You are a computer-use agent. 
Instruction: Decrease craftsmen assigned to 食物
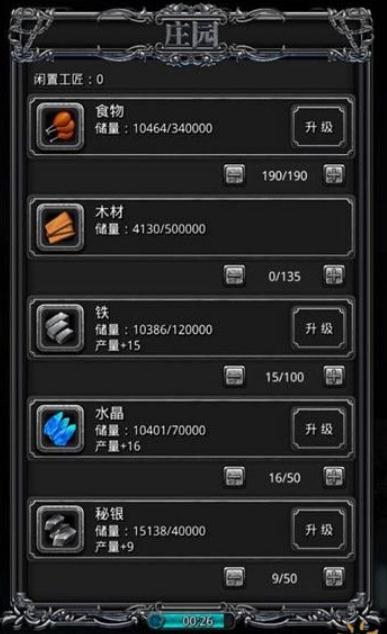[235, 175]
